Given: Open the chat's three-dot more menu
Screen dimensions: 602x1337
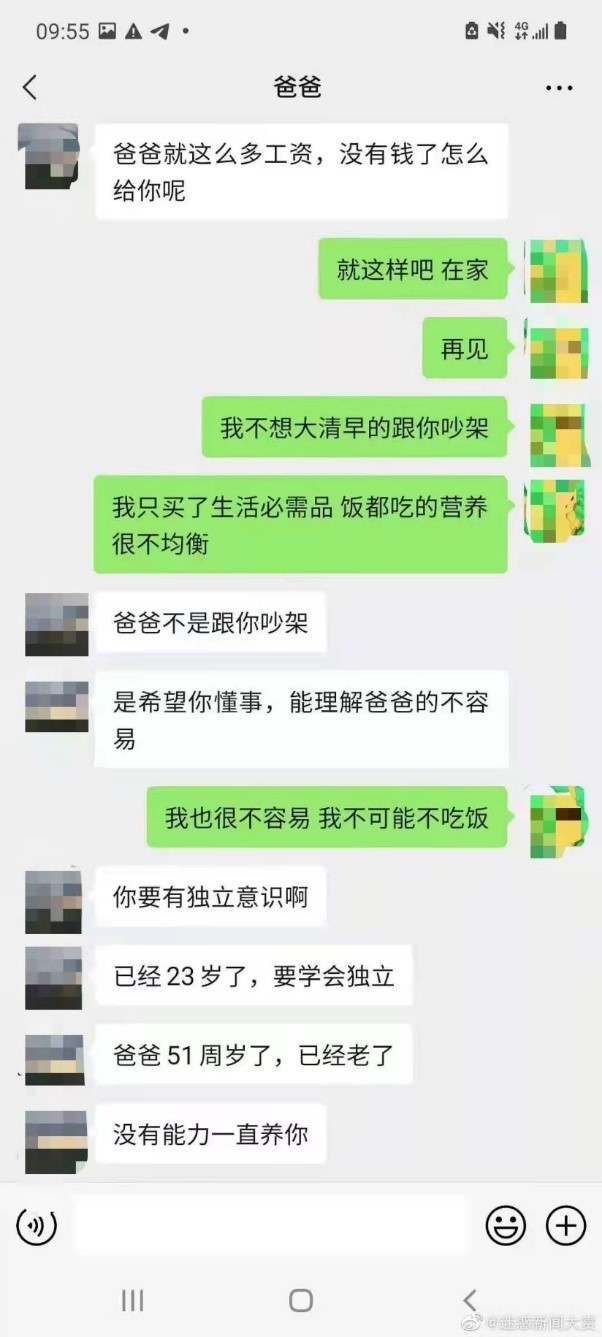Looking at the screenshot, I should click(559, 88).
